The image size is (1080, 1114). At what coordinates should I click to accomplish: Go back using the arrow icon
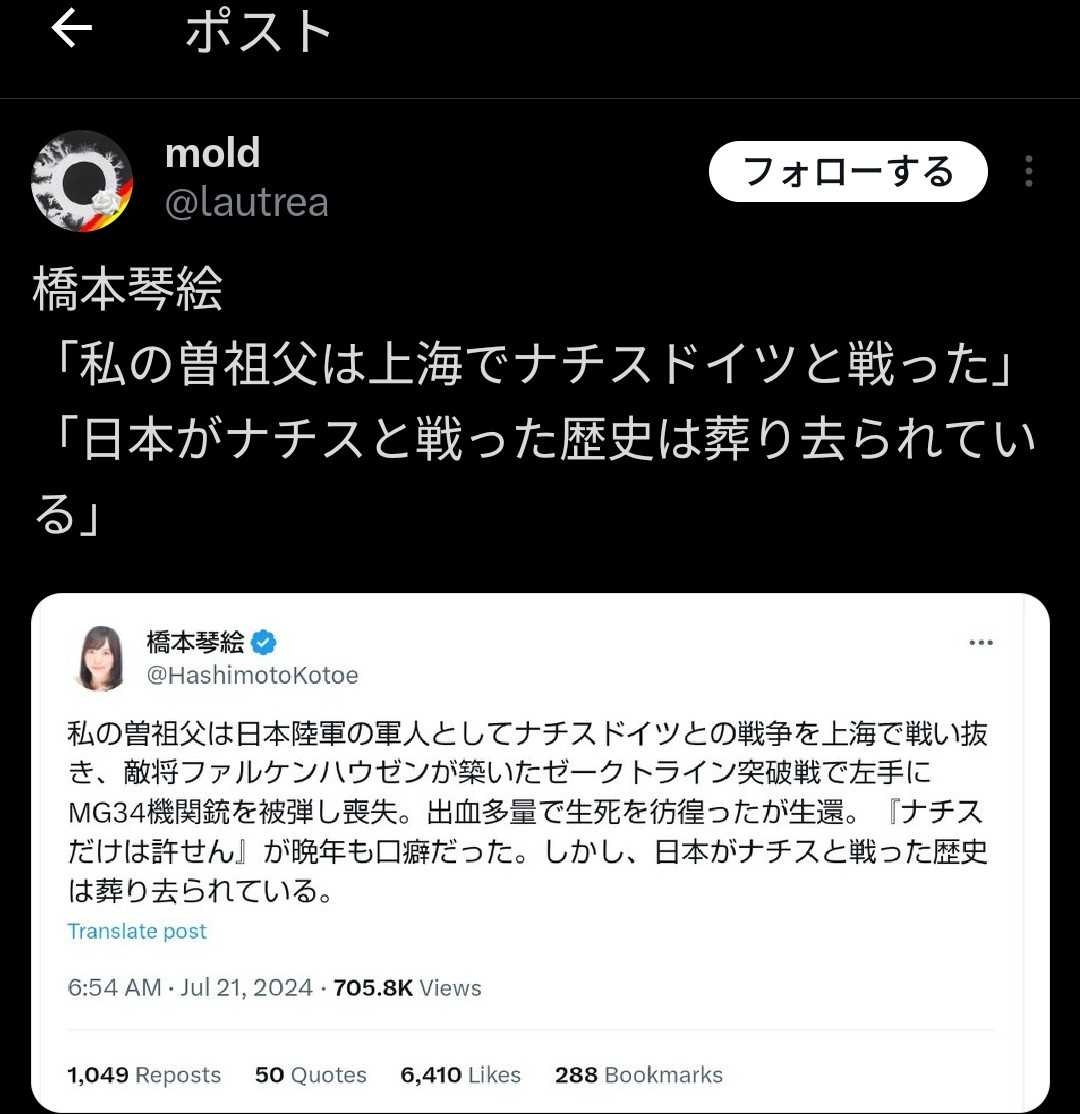click(71, 30)
